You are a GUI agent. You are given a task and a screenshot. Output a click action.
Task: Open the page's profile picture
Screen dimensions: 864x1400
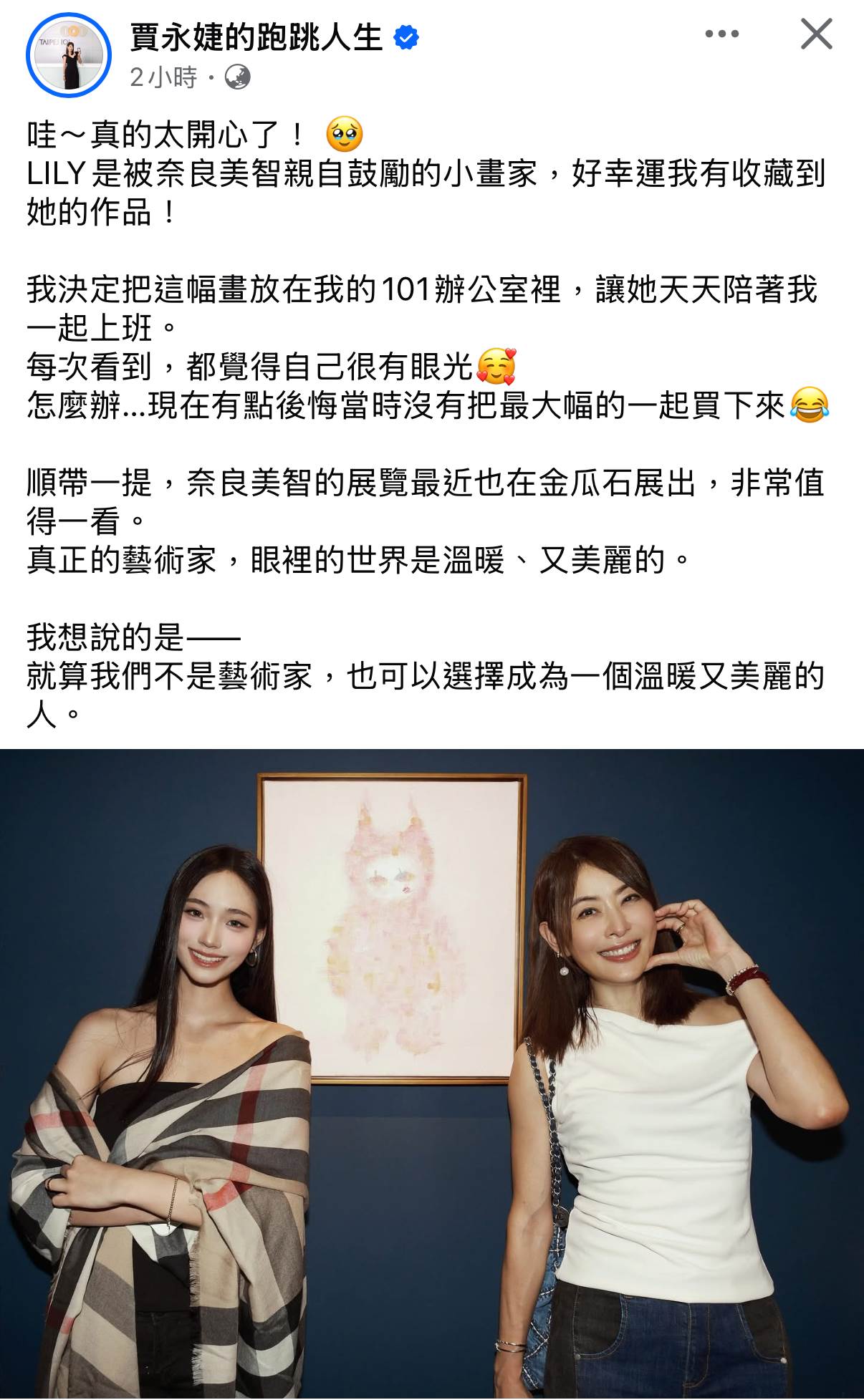click(x=69, y=55)
